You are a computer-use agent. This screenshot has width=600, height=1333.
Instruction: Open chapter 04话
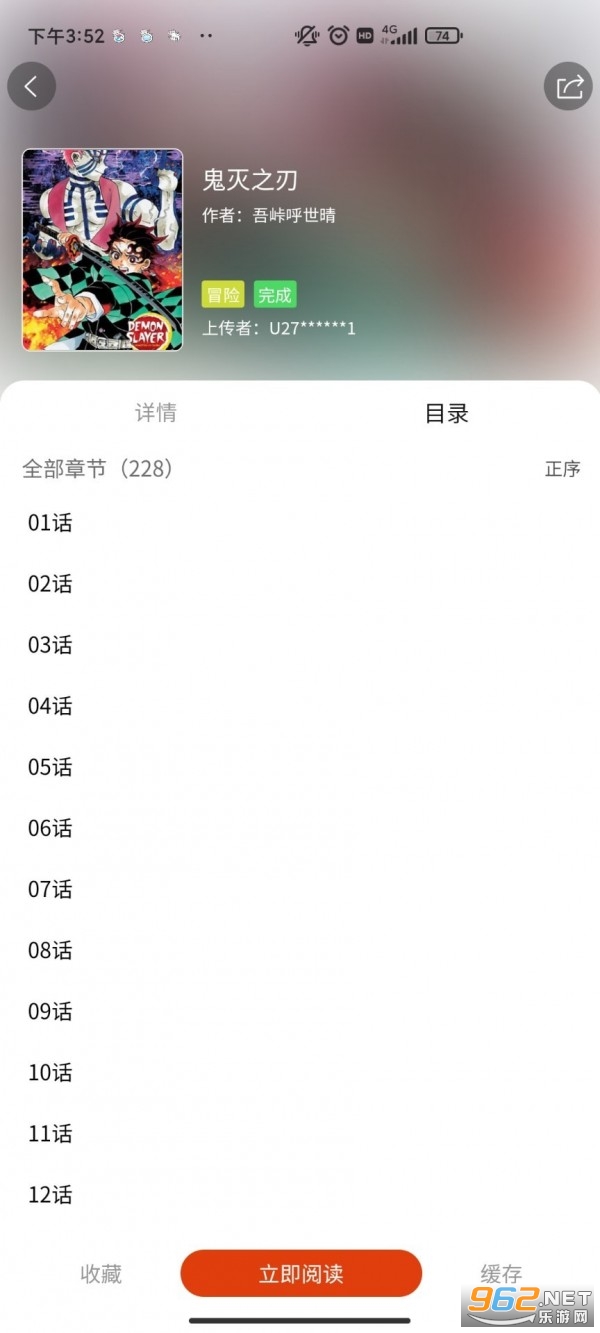[50, 706]
